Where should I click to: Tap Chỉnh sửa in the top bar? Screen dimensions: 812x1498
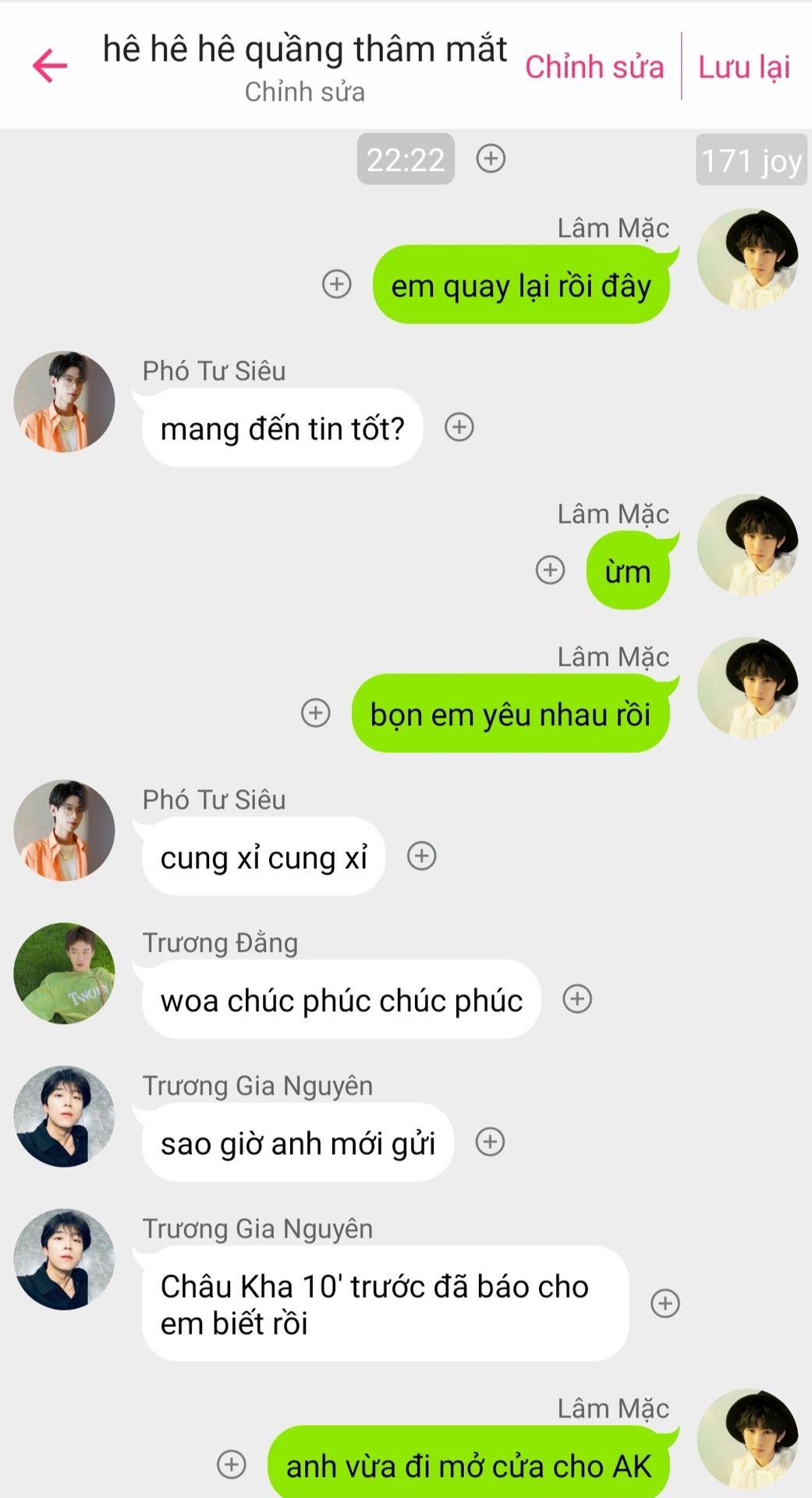pos(594,67)
